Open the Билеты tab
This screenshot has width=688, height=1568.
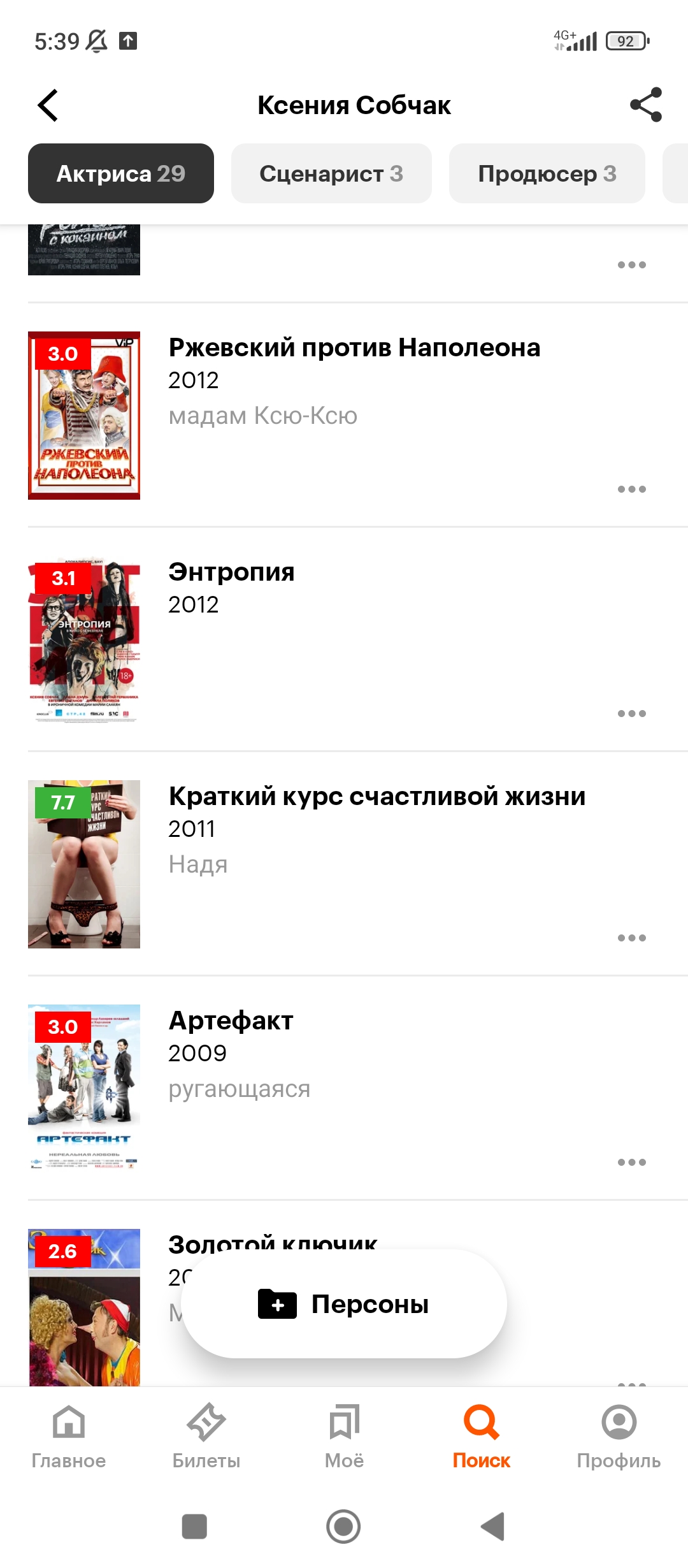(206, 1434)
